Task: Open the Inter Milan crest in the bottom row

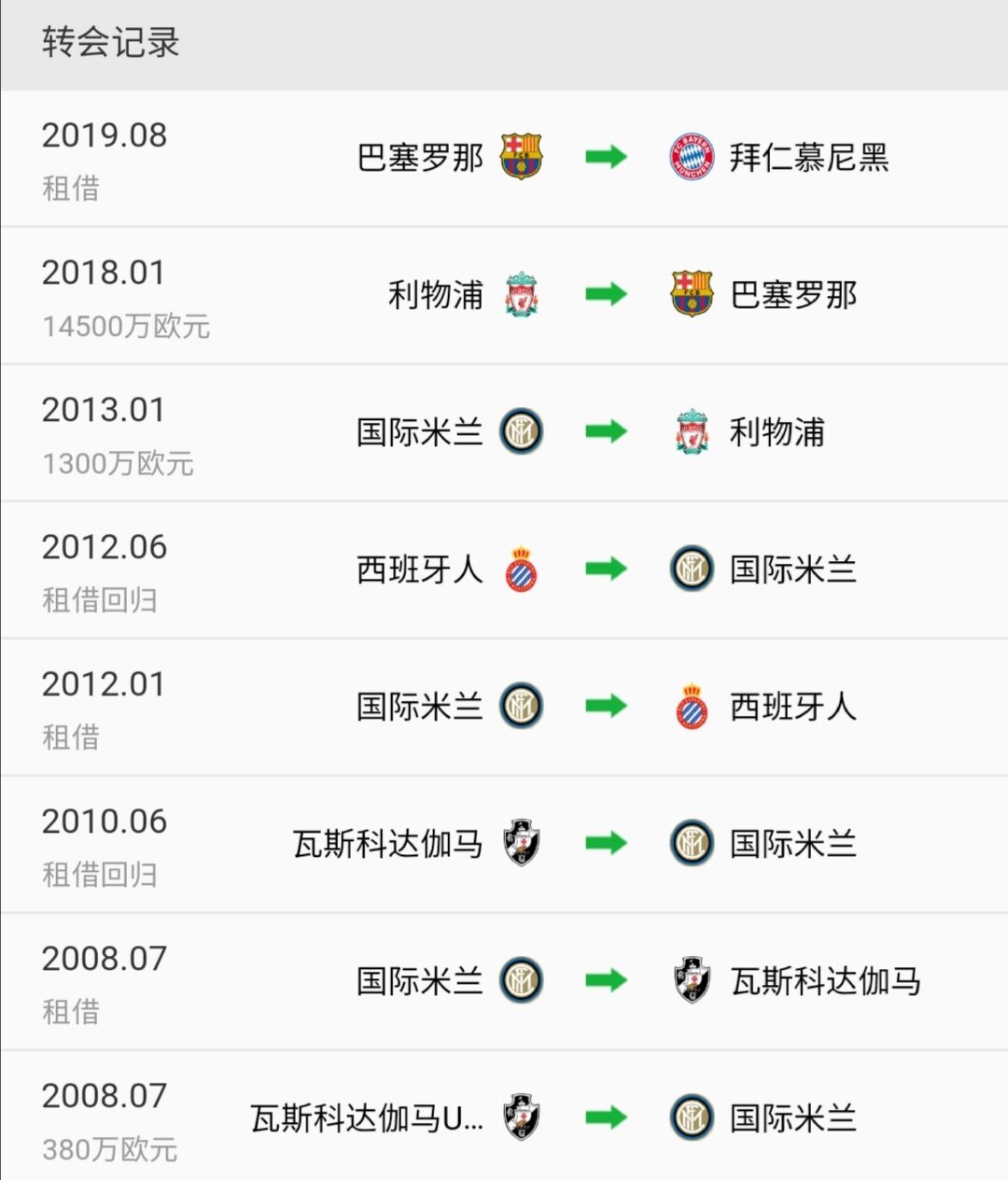Action: pos(690,1117)
